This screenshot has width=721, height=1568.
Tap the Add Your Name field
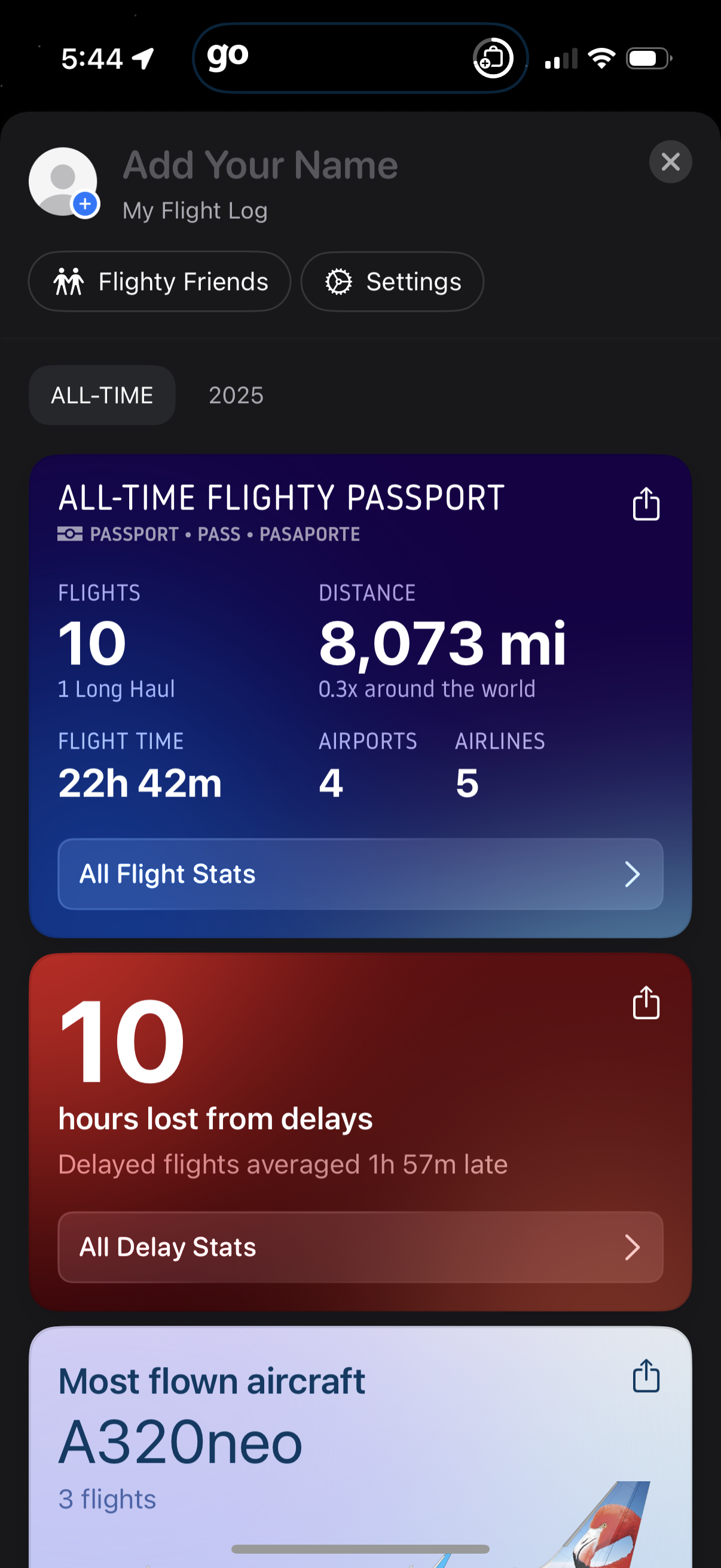261,164
